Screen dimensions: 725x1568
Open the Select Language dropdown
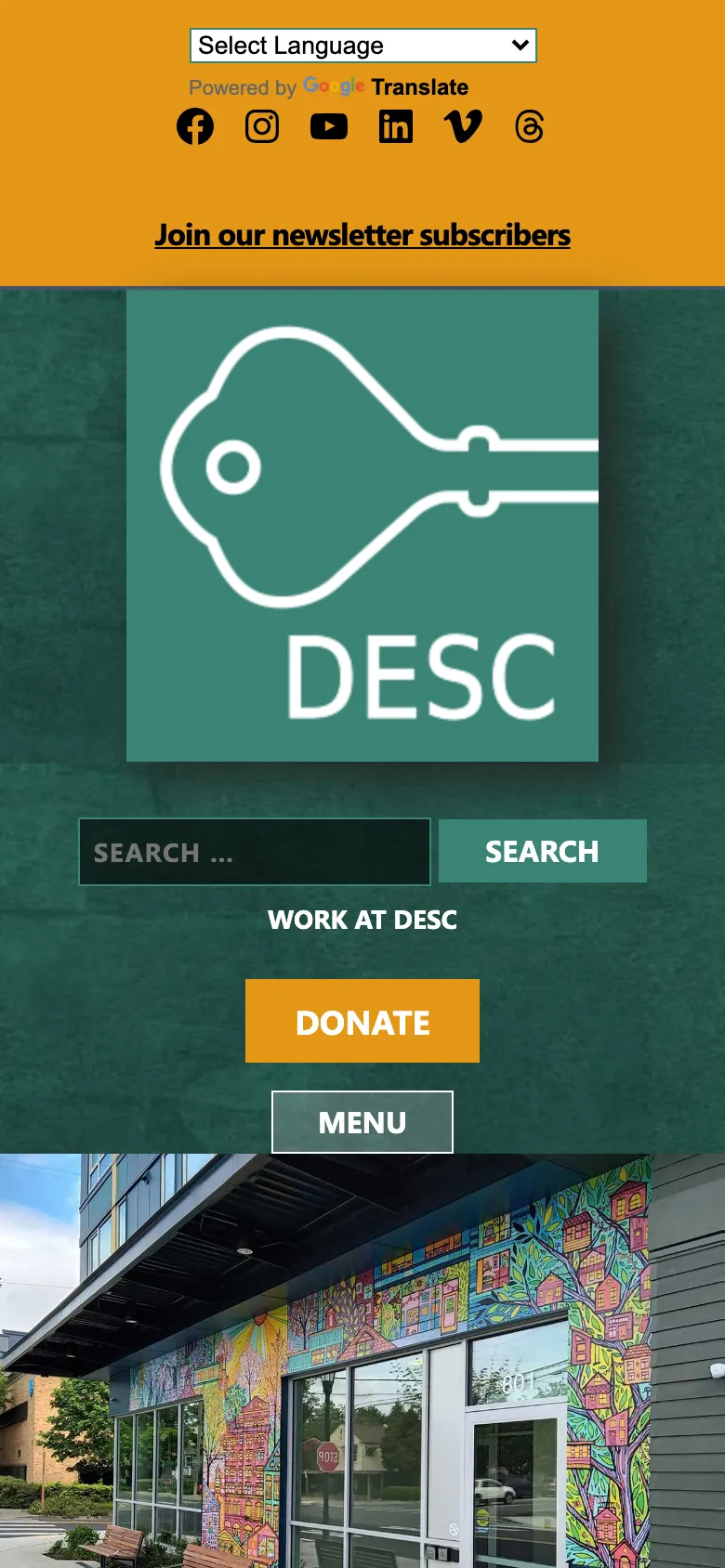[362, 45]
